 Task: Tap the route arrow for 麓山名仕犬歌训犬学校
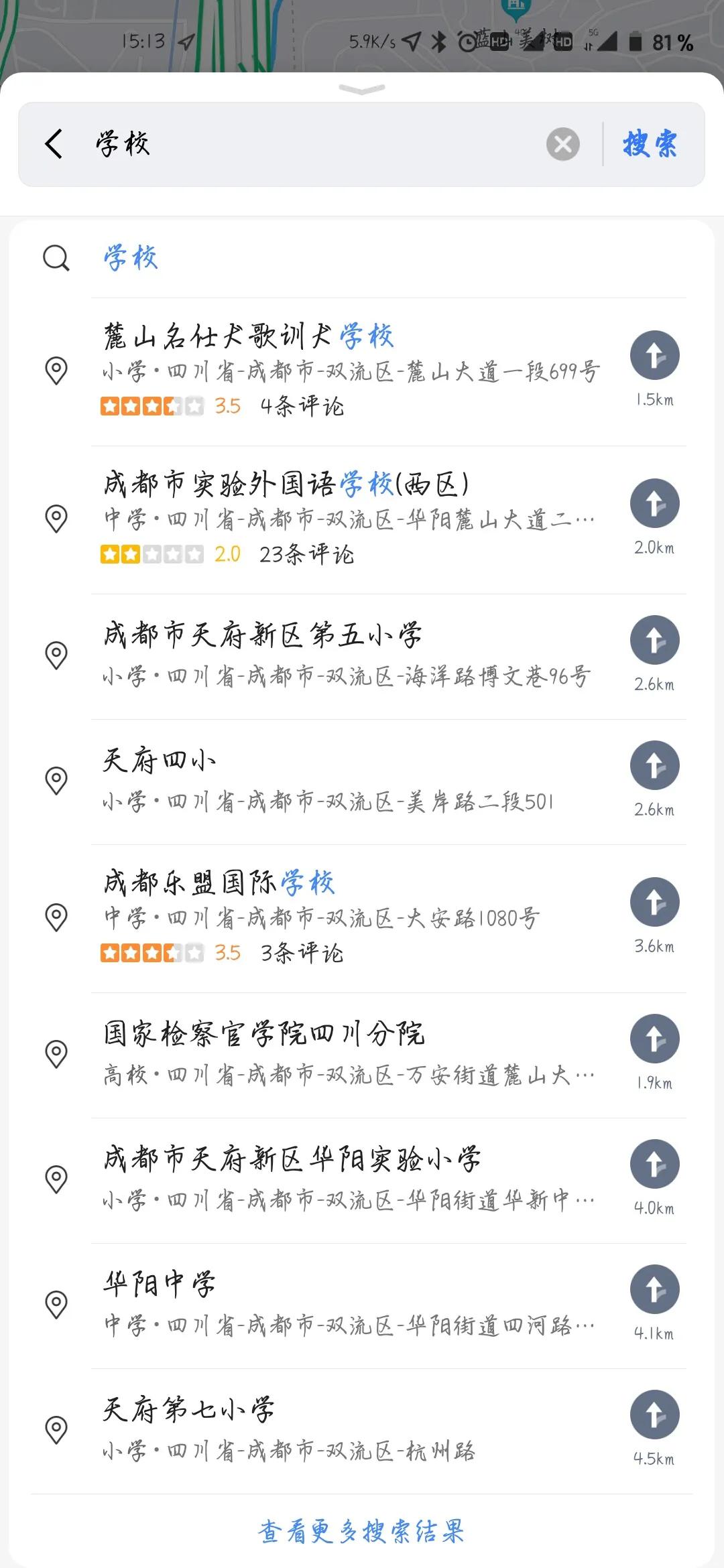point(654,355)
